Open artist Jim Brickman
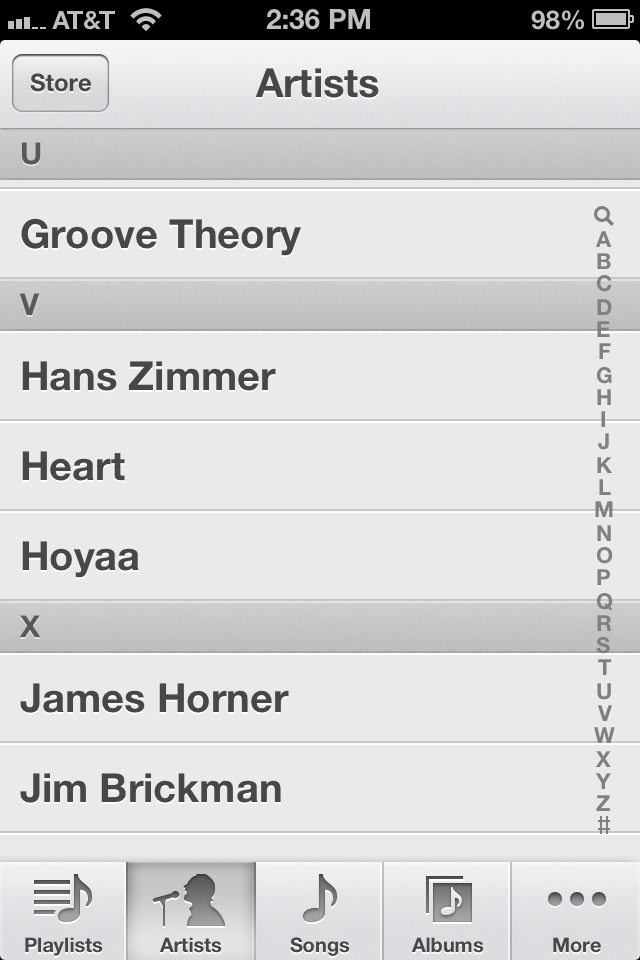 (320, 788)
